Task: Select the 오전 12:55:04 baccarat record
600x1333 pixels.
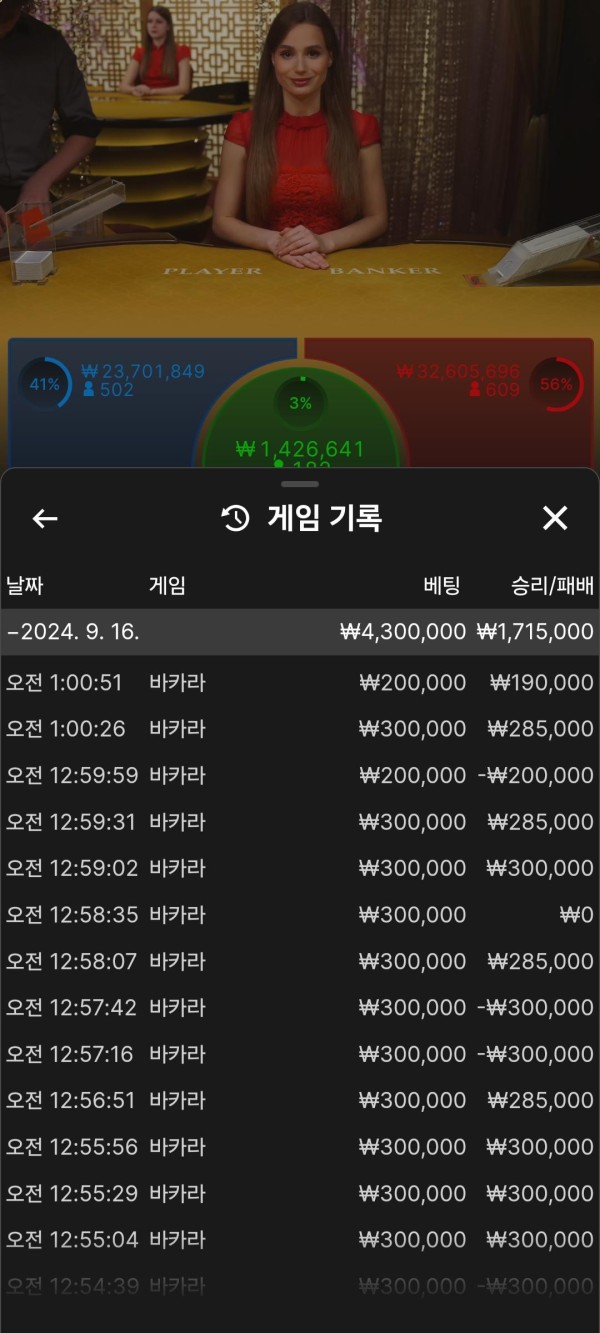Action: tap(300, 1240)
